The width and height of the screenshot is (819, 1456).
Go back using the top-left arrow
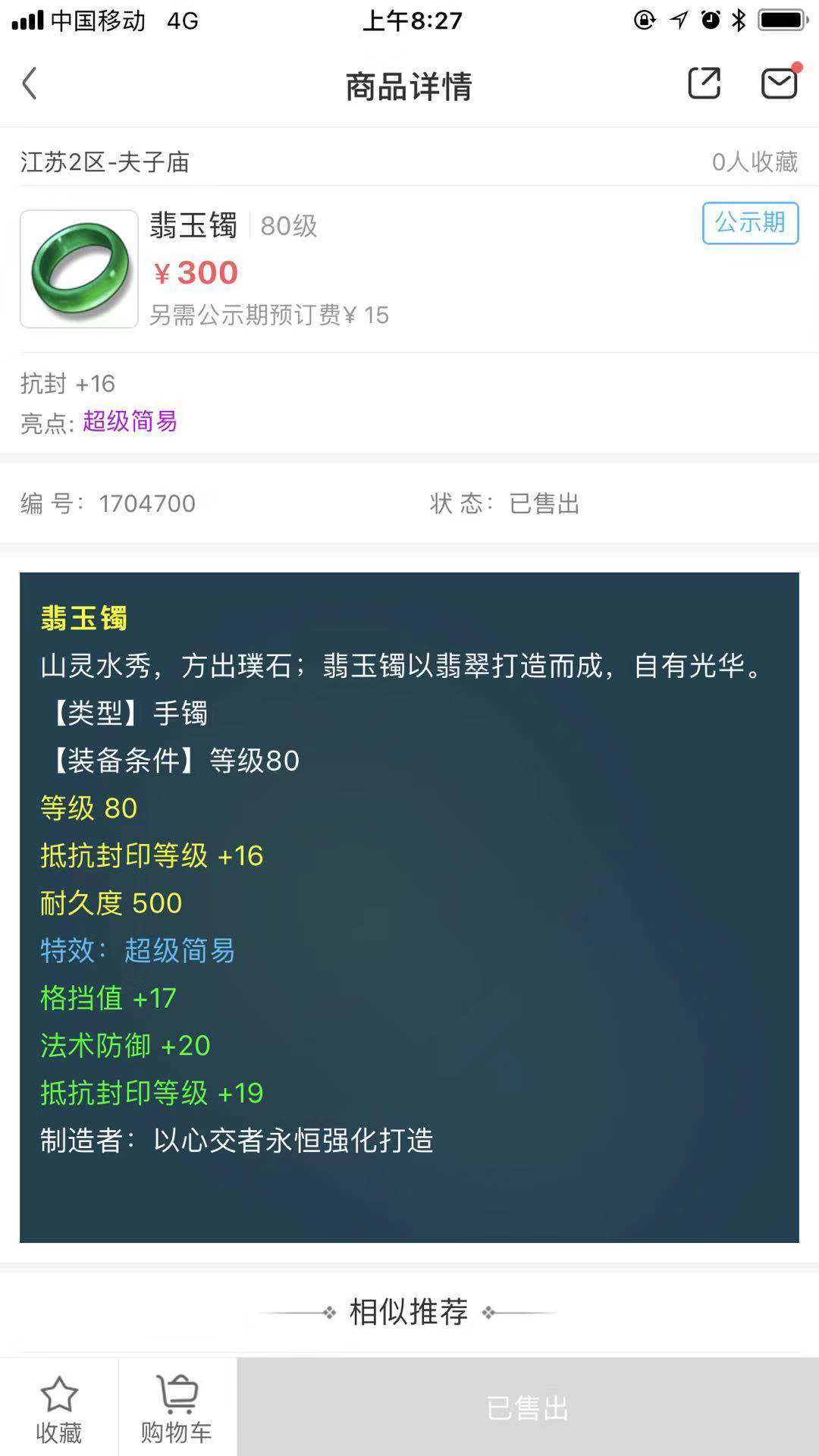point(30,84)
